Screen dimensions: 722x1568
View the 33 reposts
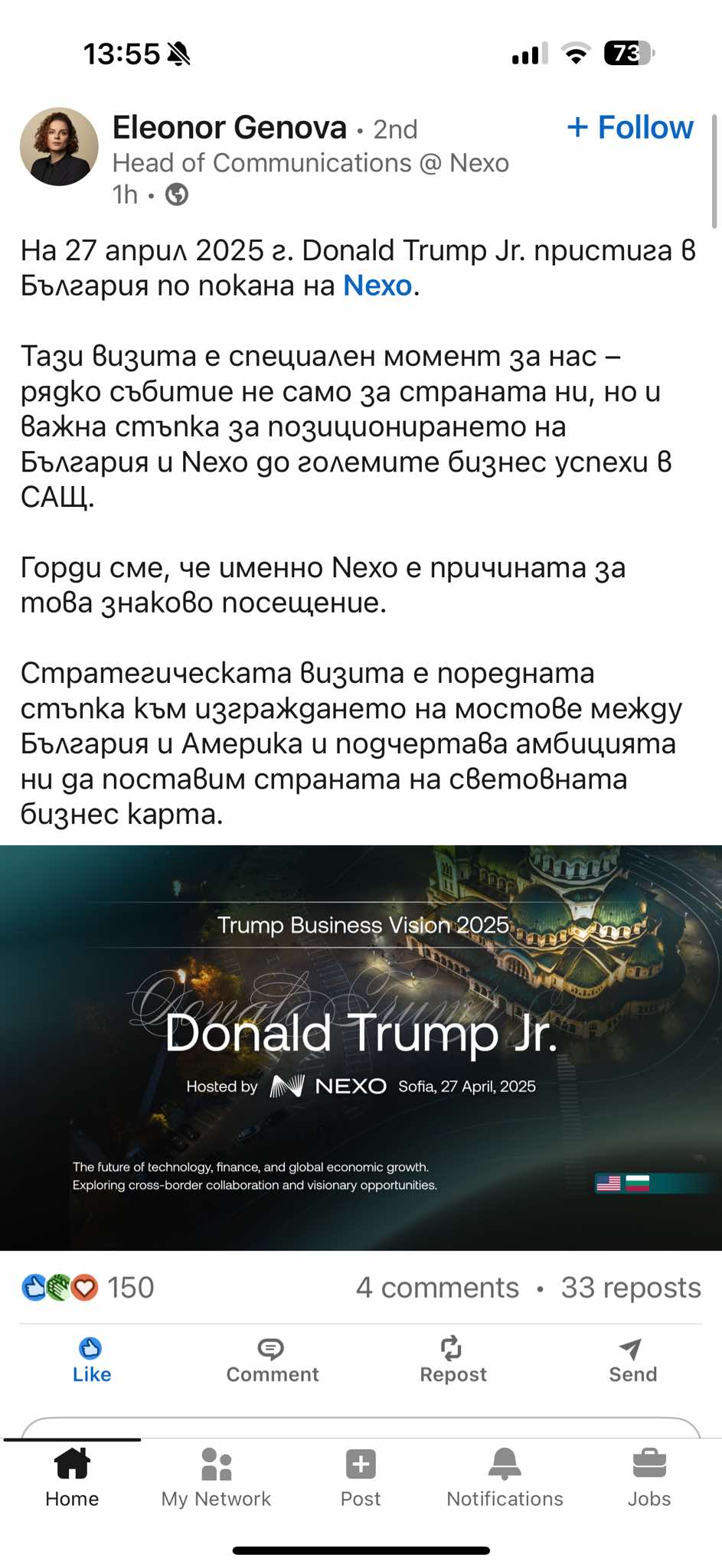click(x=631, y=1288)
